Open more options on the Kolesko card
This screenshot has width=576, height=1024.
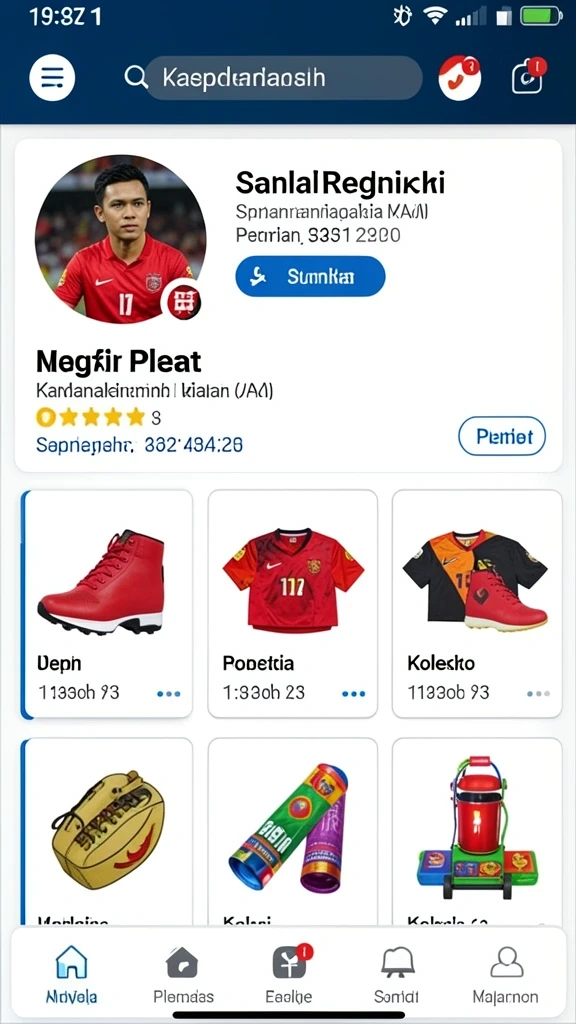[x=539, y=694]
